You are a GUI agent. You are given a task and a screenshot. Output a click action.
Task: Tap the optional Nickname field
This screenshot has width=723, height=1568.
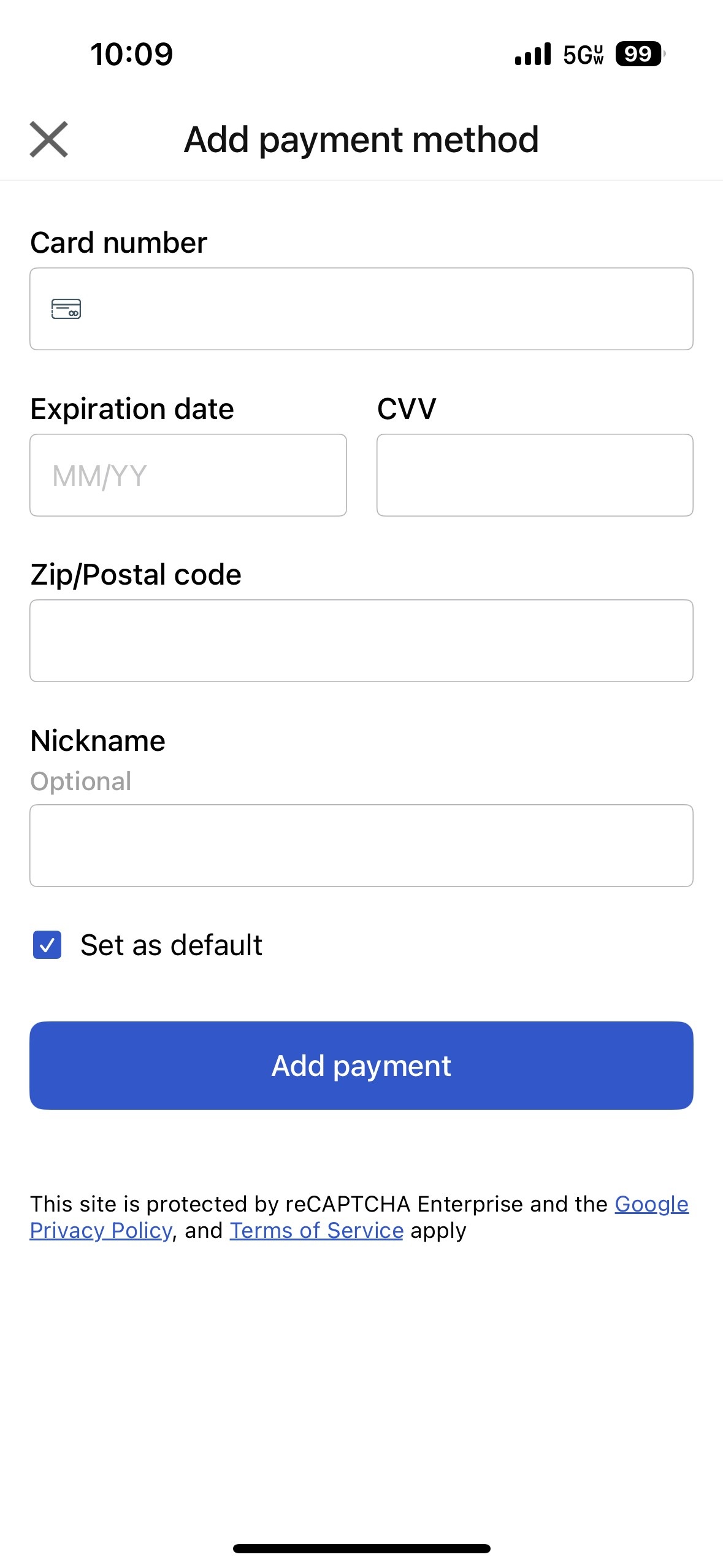tap(361, 845)
